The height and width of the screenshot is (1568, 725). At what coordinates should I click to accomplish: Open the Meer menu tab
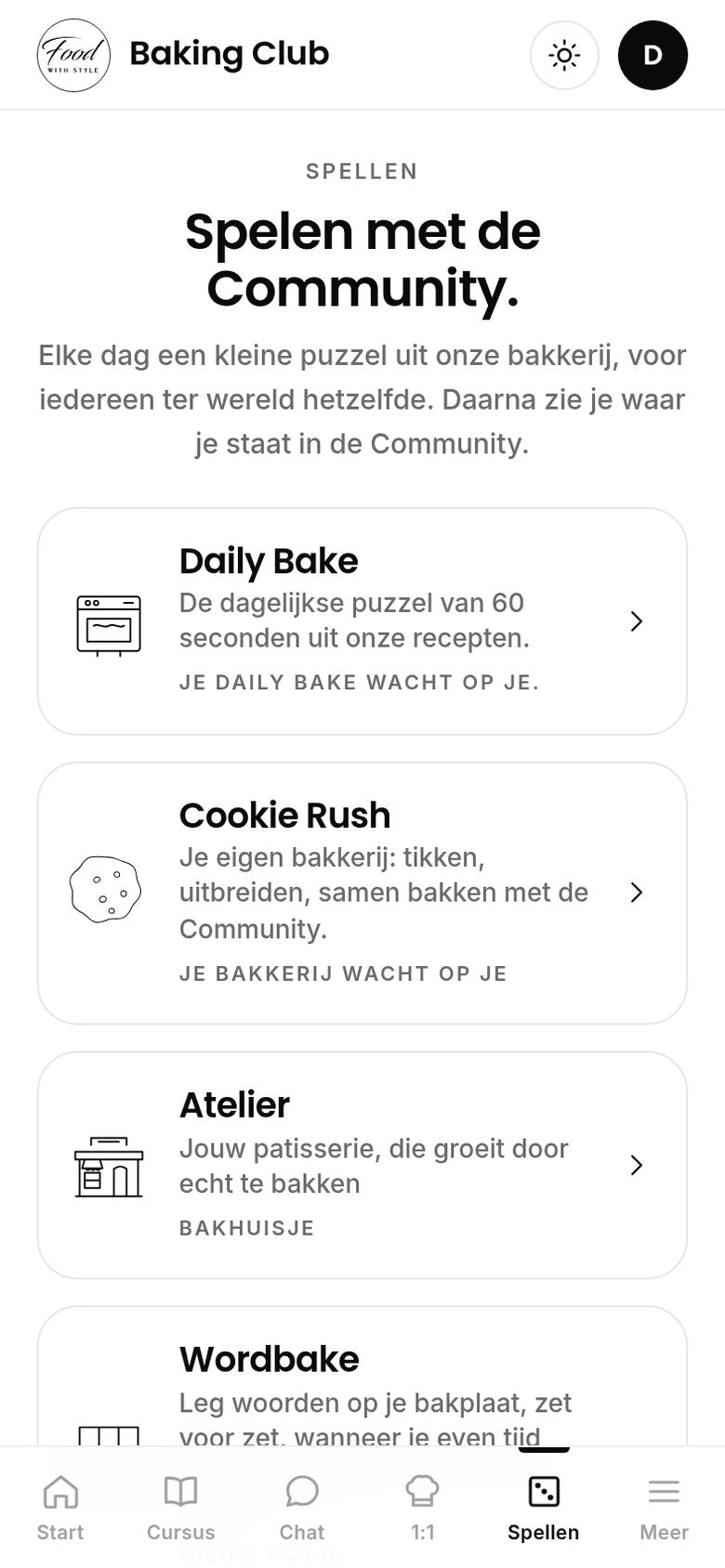click(x=665, y=1507)
